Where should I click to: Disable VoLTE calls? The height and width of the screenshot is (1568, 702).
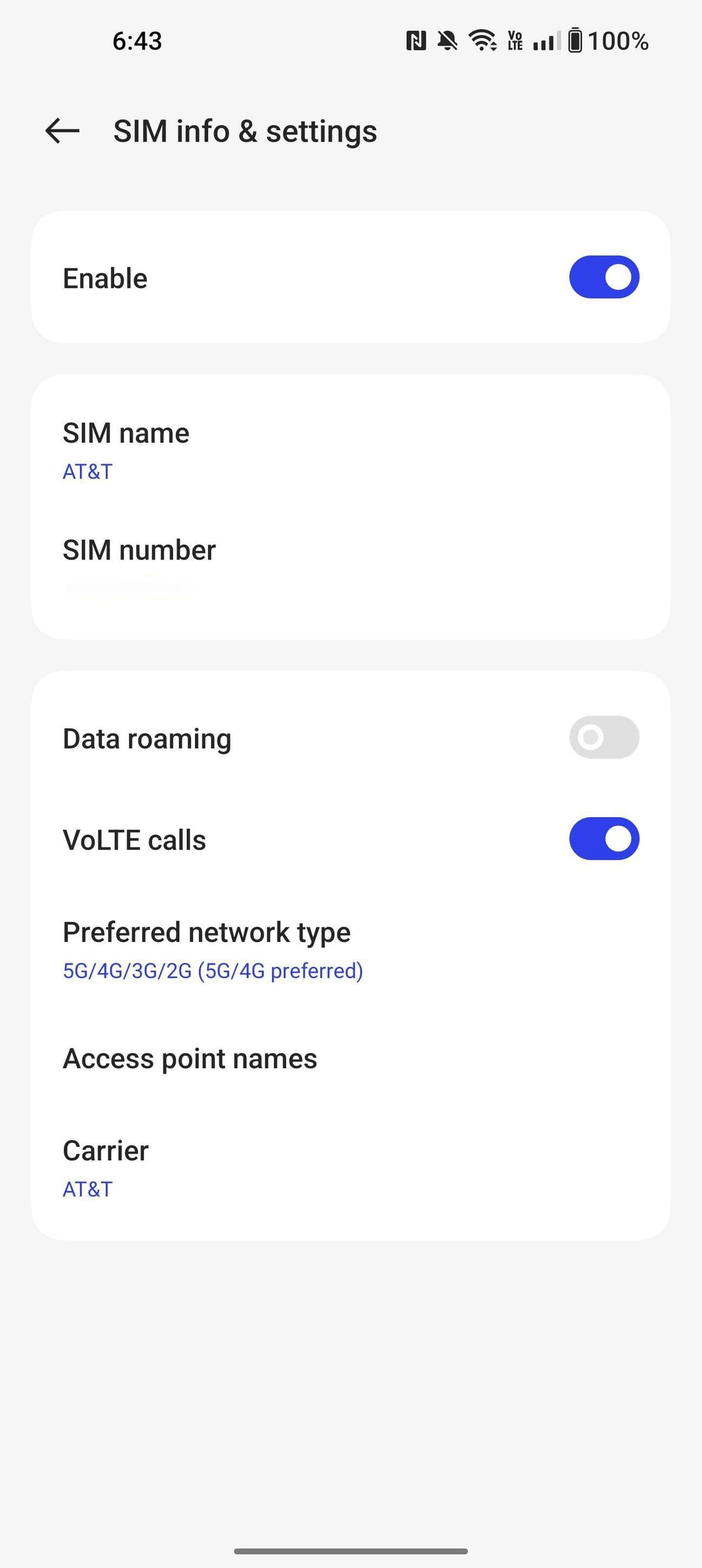pyautogui.click(x=603, y=838)
